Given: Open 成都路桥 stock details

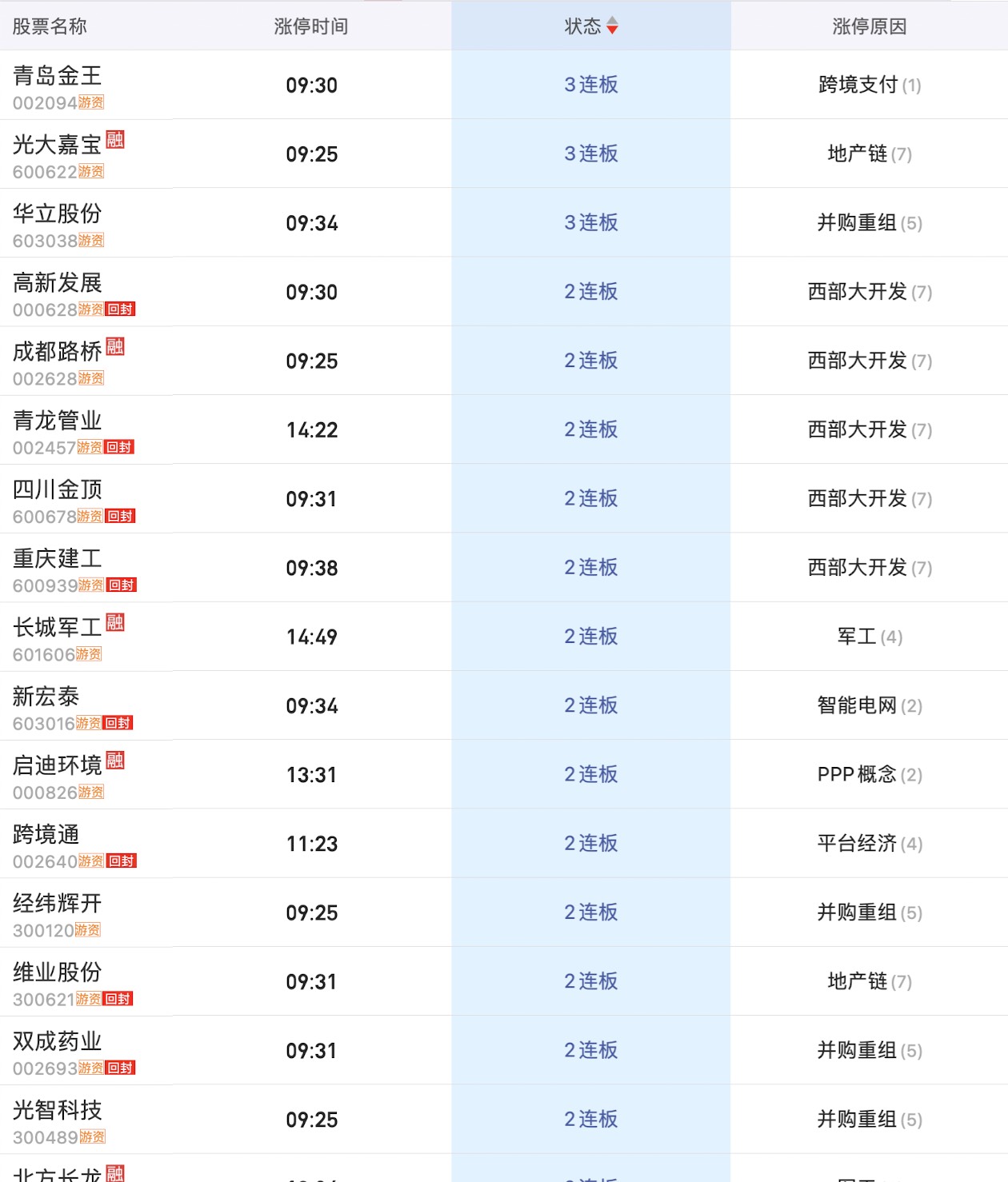Looking at the screenshot, I should click(x=58, y=351).
